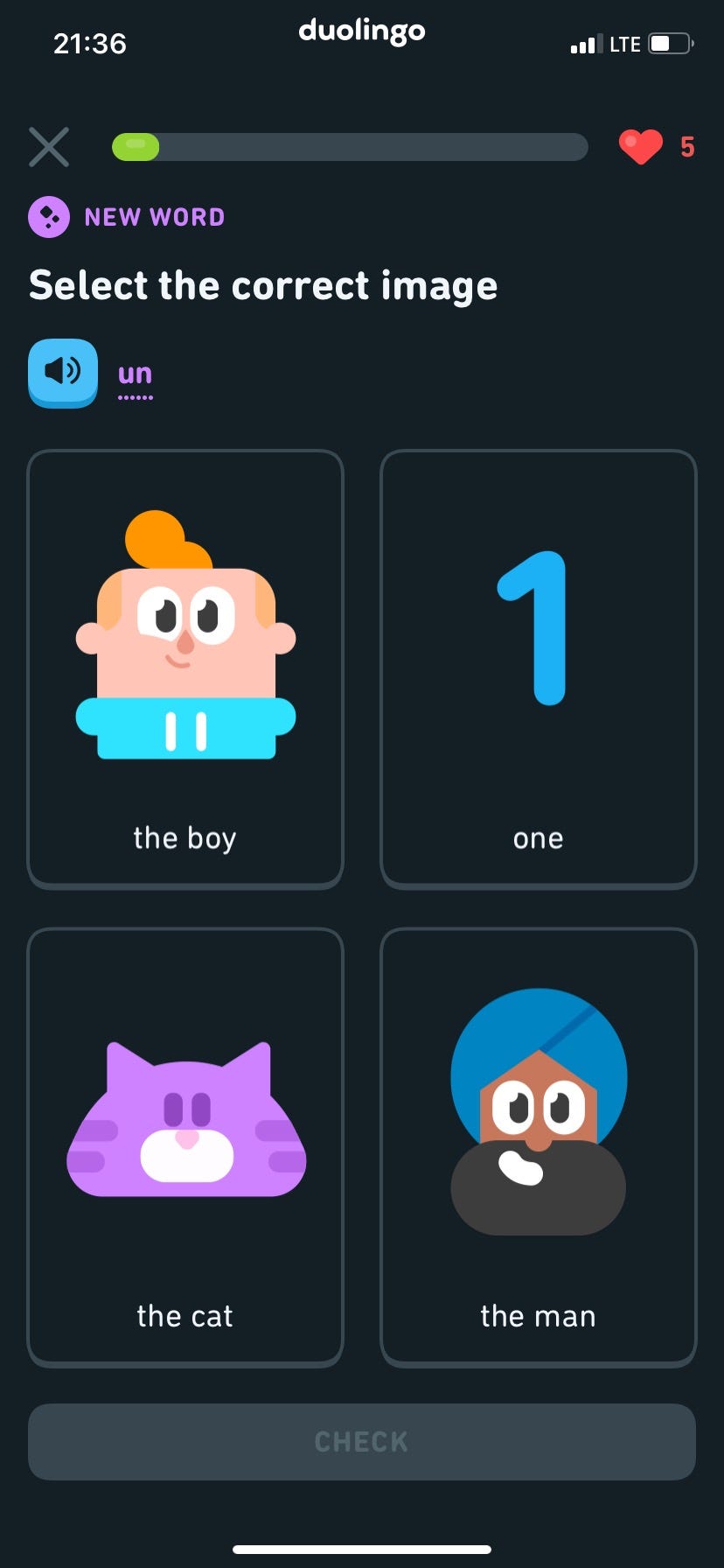Hit the Check button
Screen dimensions: 724x1568
pyautogui.click(x=362, y=1442)
